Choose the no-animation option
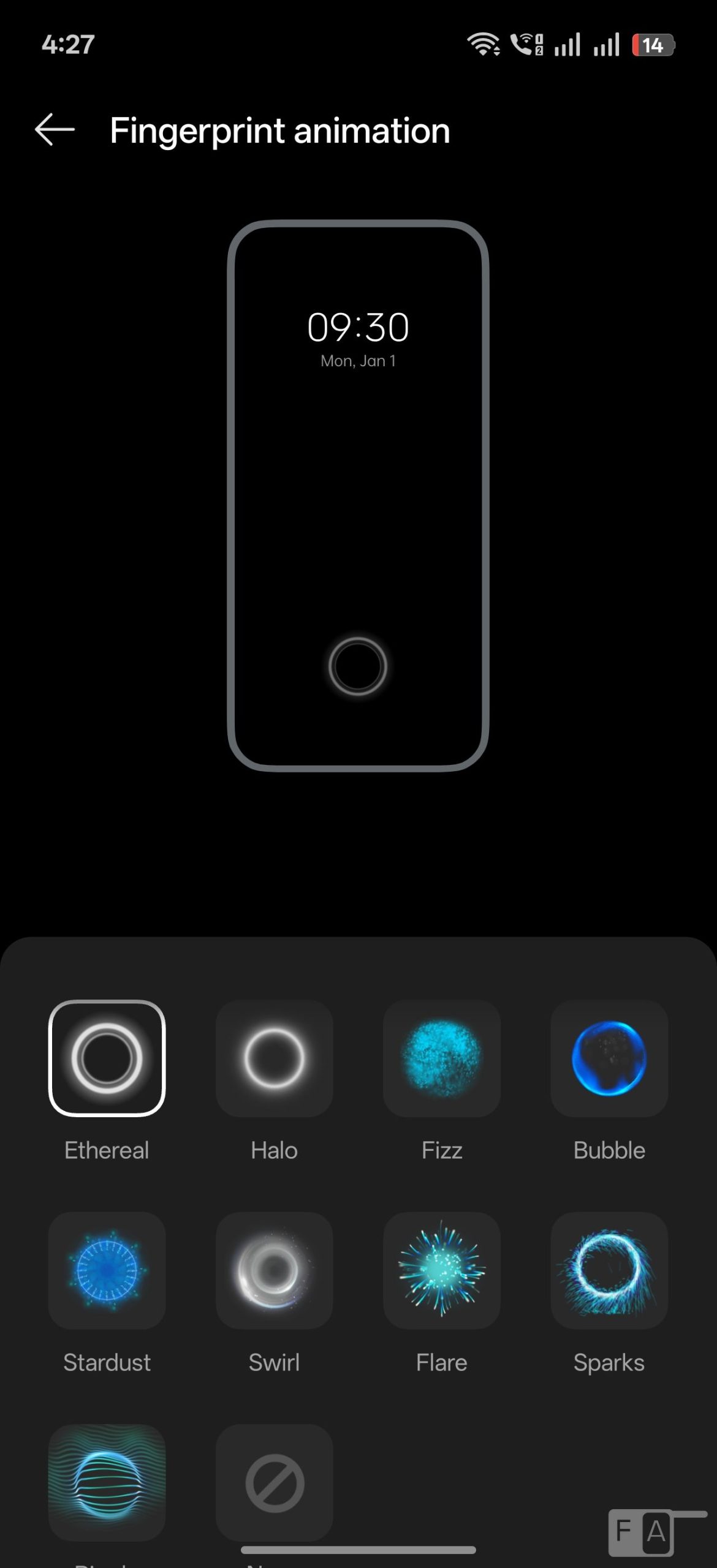Image resolution: width=717 pixels, height=1568 pixels. 274,1482
